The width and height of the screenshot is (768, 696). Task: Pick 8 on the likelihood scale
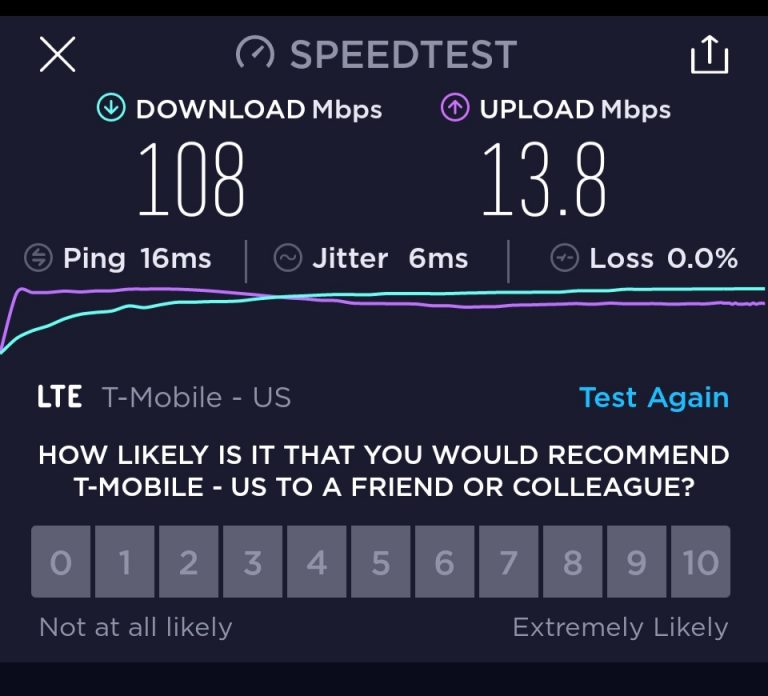(x=573, y=562)
